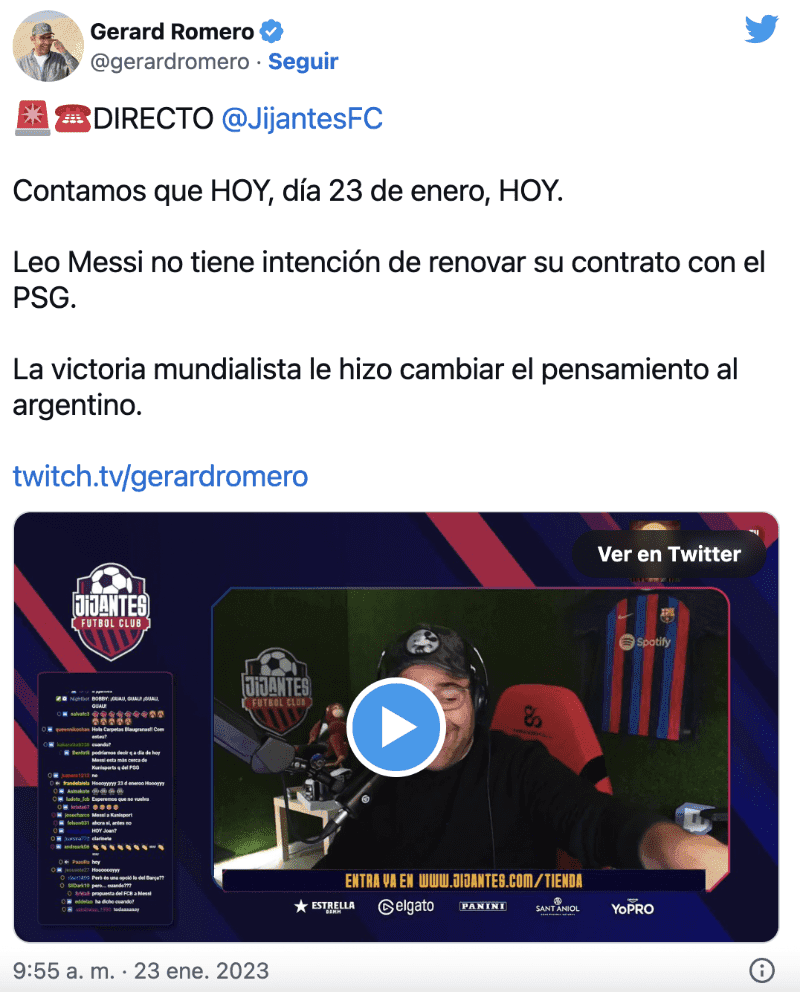Open the Gerard Romero display name
This screenshot has width=800, height=992.
click(172, 31)
